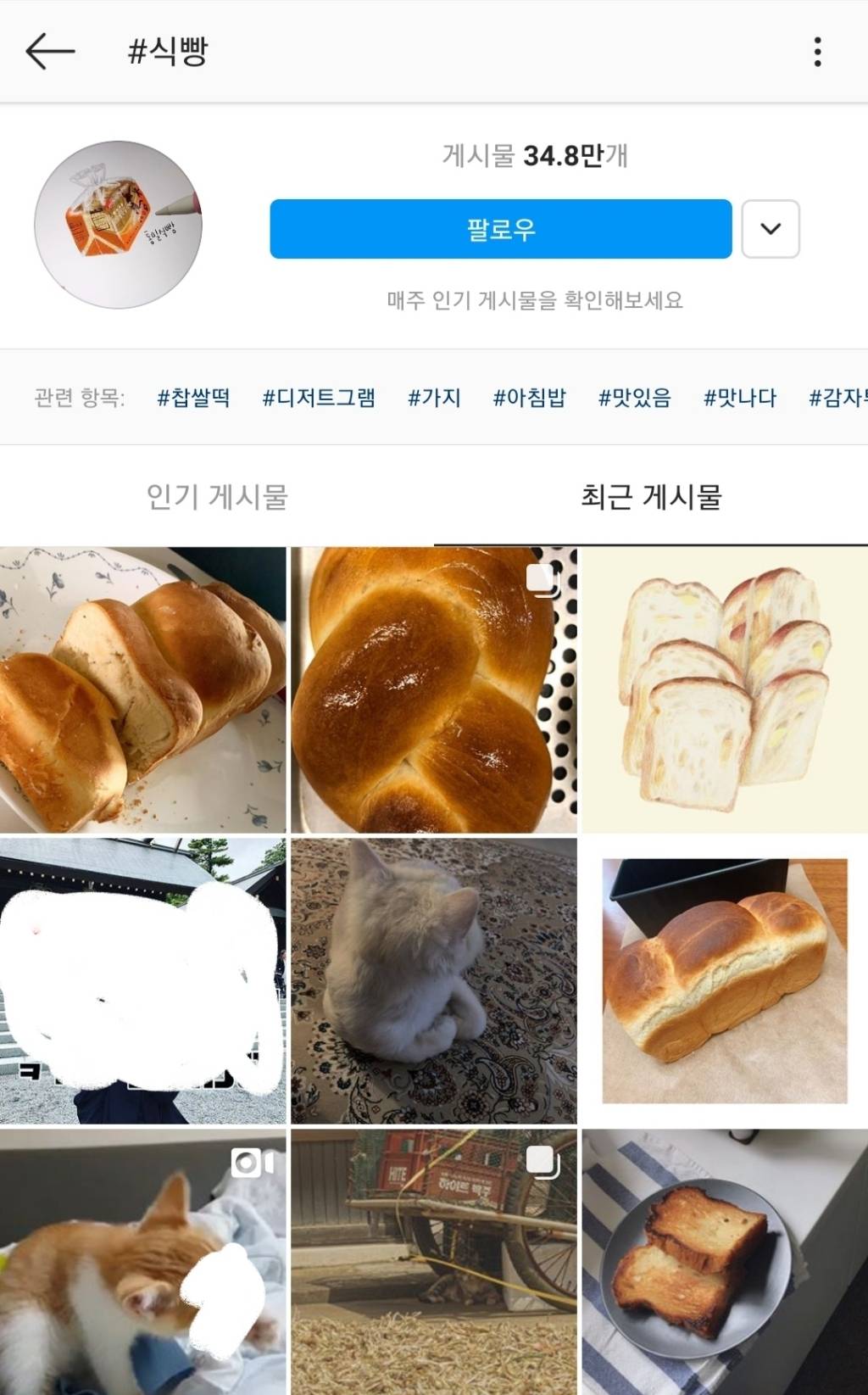Open the #디저트그램 hashtag link
The width and height of the screenshot is (868, 1395).
tap(320, 399)
